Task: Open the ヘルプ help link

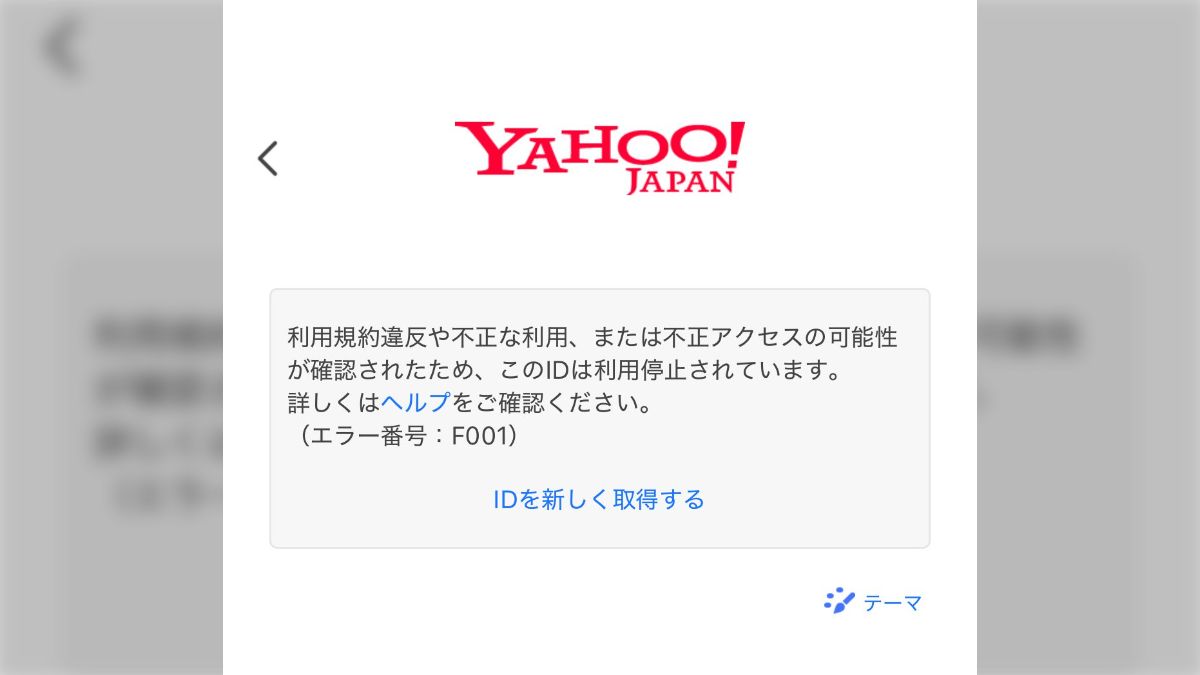Action: pyautogui.click(x=415, y=403)
